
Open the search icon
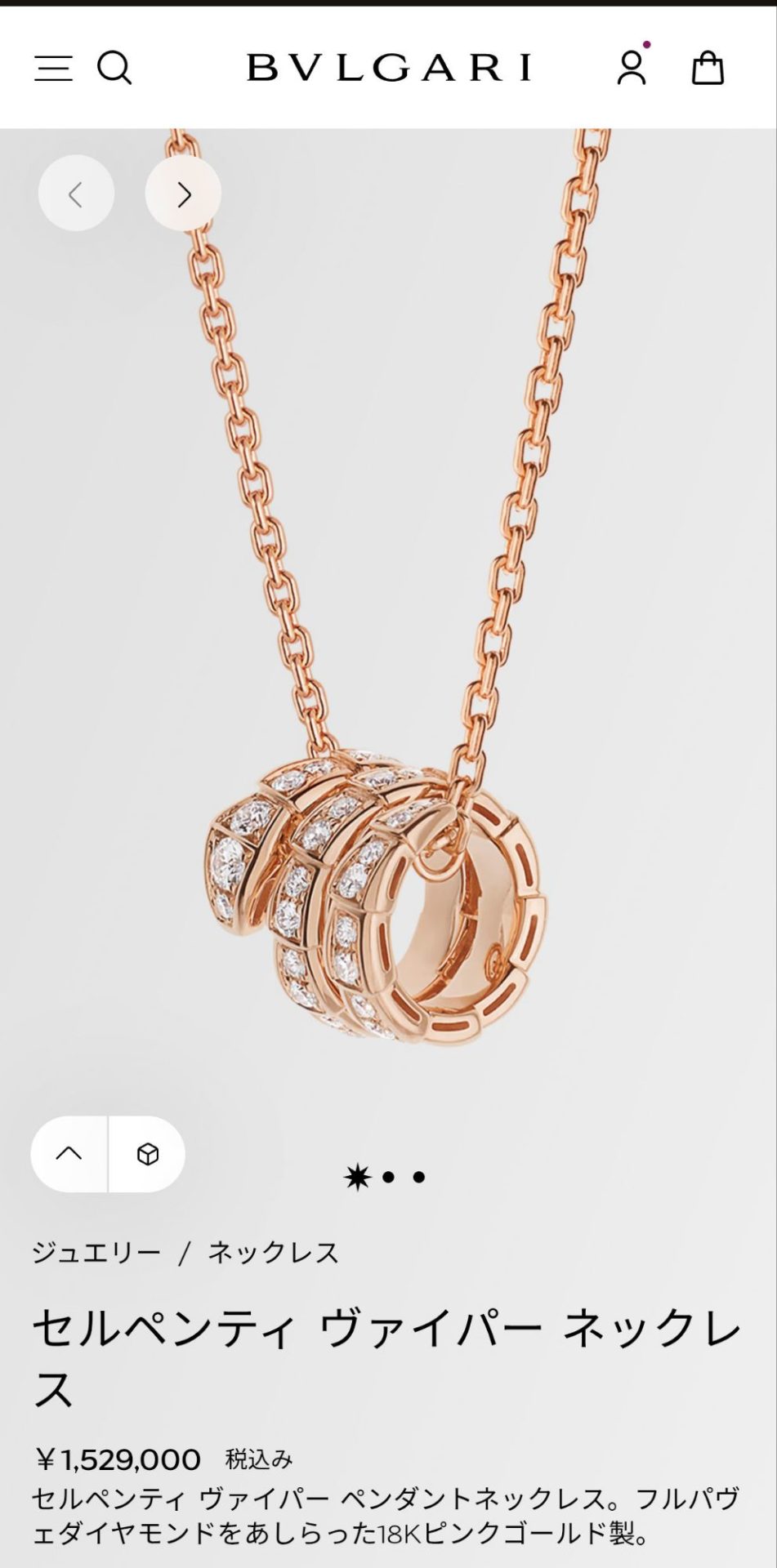(x=114, y=68)
